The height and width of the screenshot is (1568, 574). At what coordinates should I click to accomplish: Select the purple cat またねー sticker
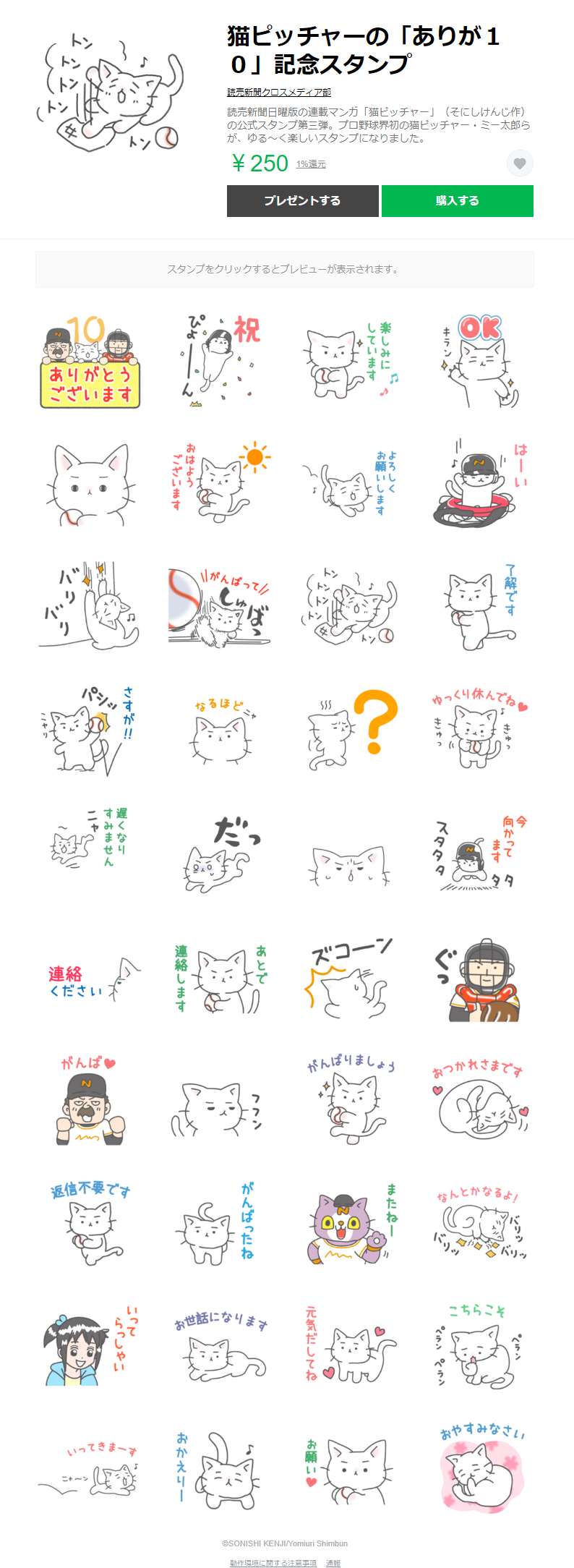350,1224
